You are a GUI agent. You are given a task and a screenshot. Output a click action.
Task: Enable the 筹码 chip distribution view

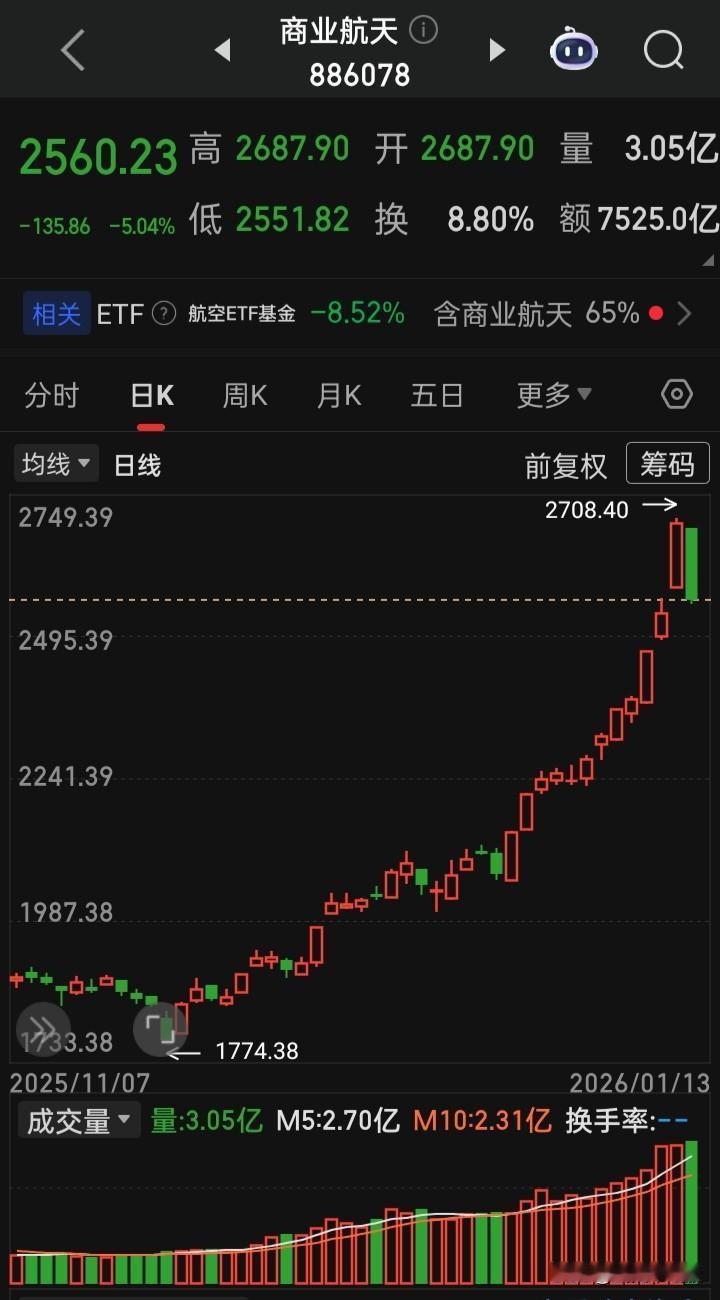click(667, 463)
